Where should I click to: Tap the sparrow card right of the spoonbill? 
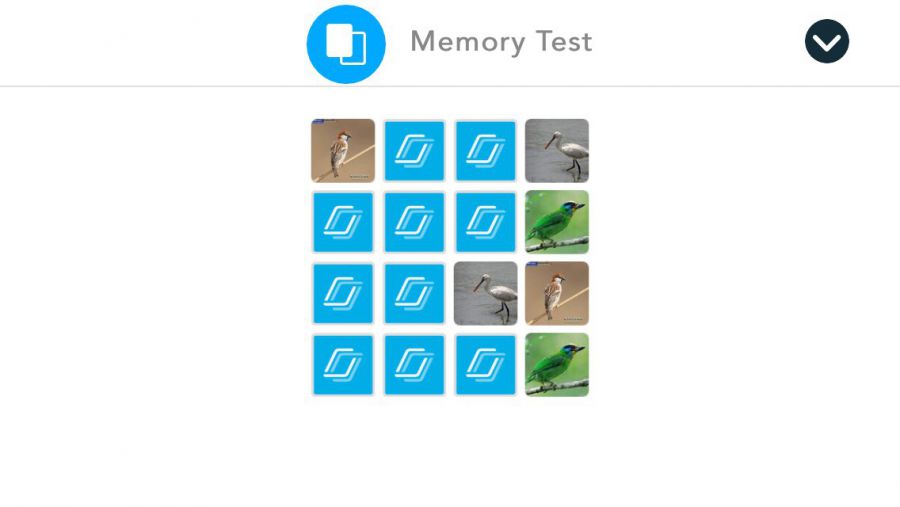click(557, 294)
